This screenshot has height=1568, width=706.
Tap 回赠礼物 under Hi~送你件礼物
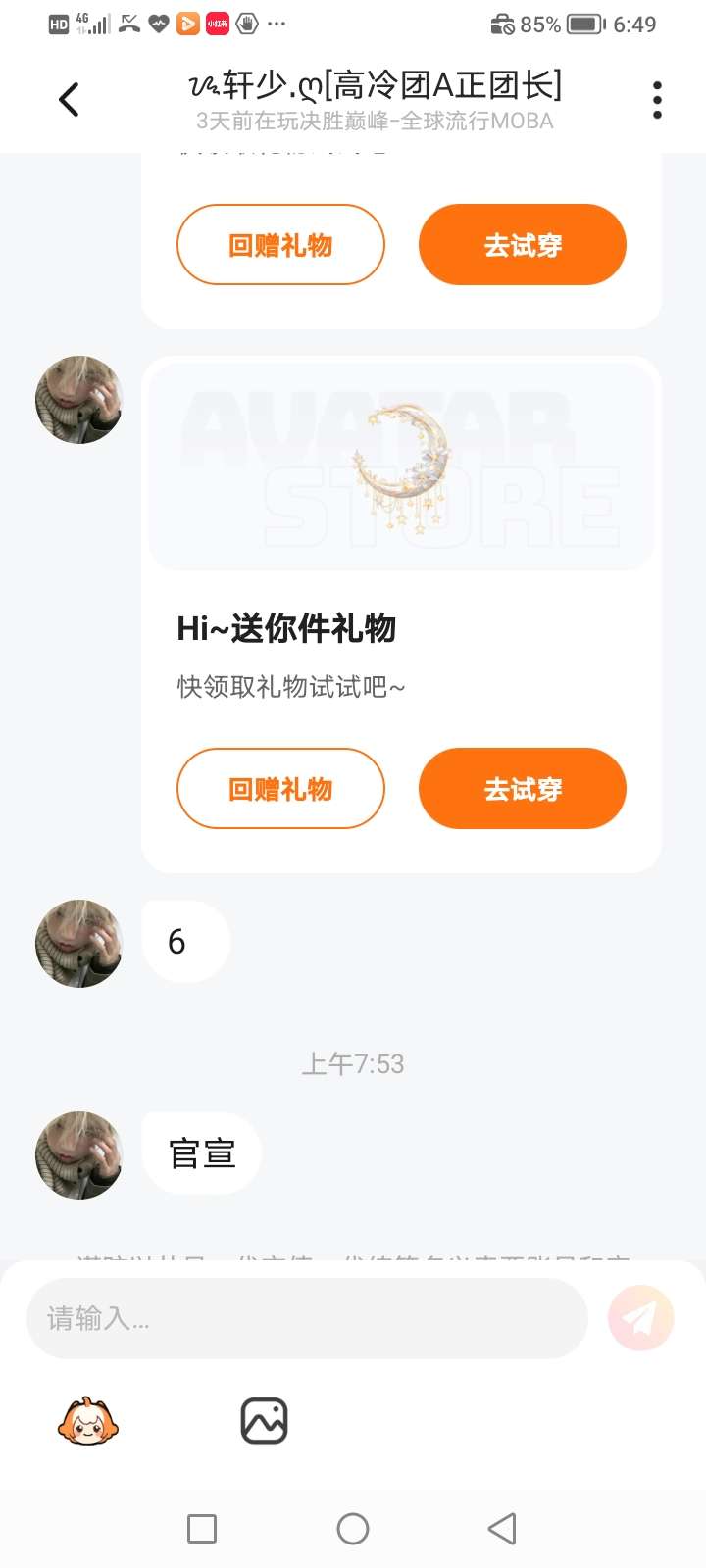click(x=280, y=789)
